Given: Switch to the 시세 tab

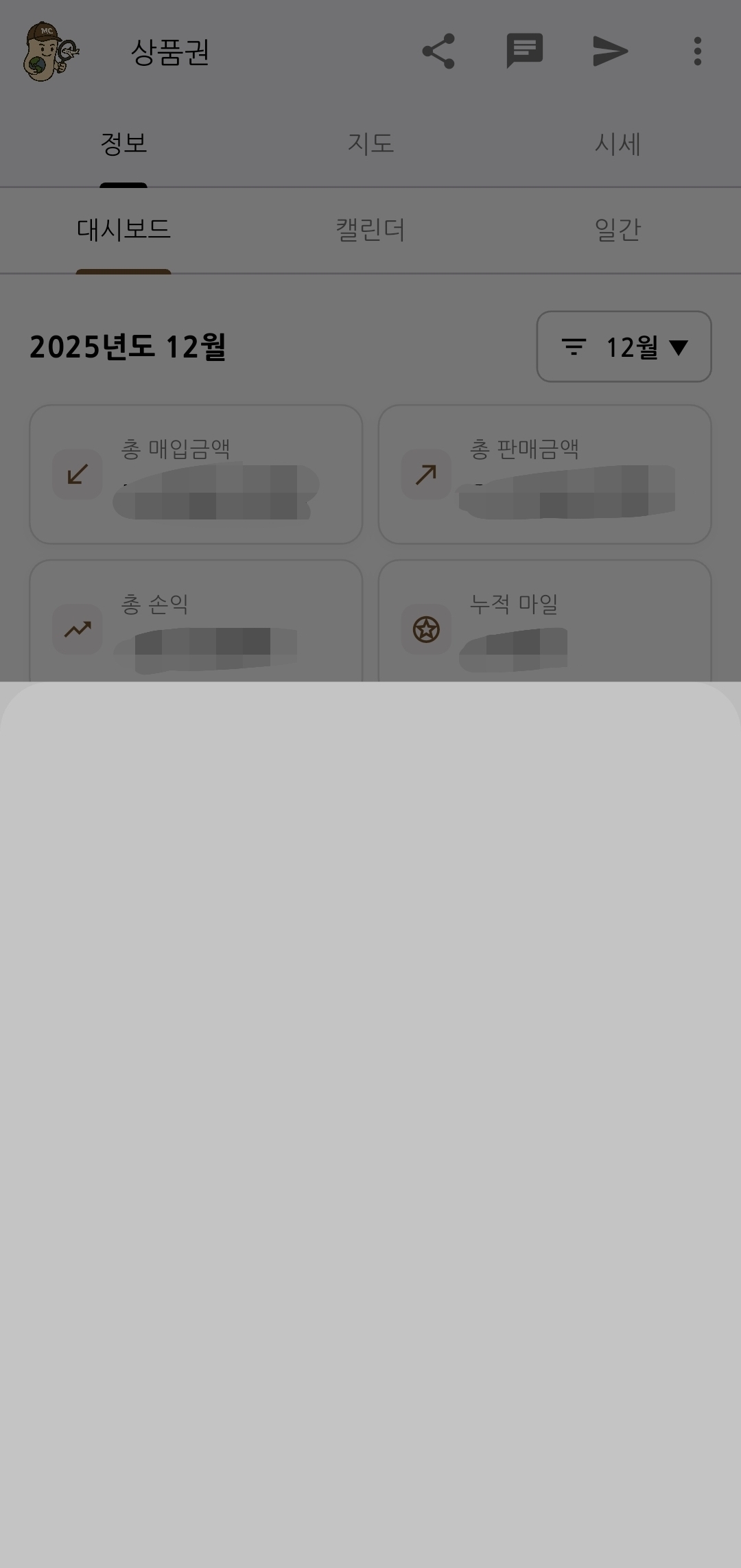Looking at the screenshot, I should coord(617,143).
